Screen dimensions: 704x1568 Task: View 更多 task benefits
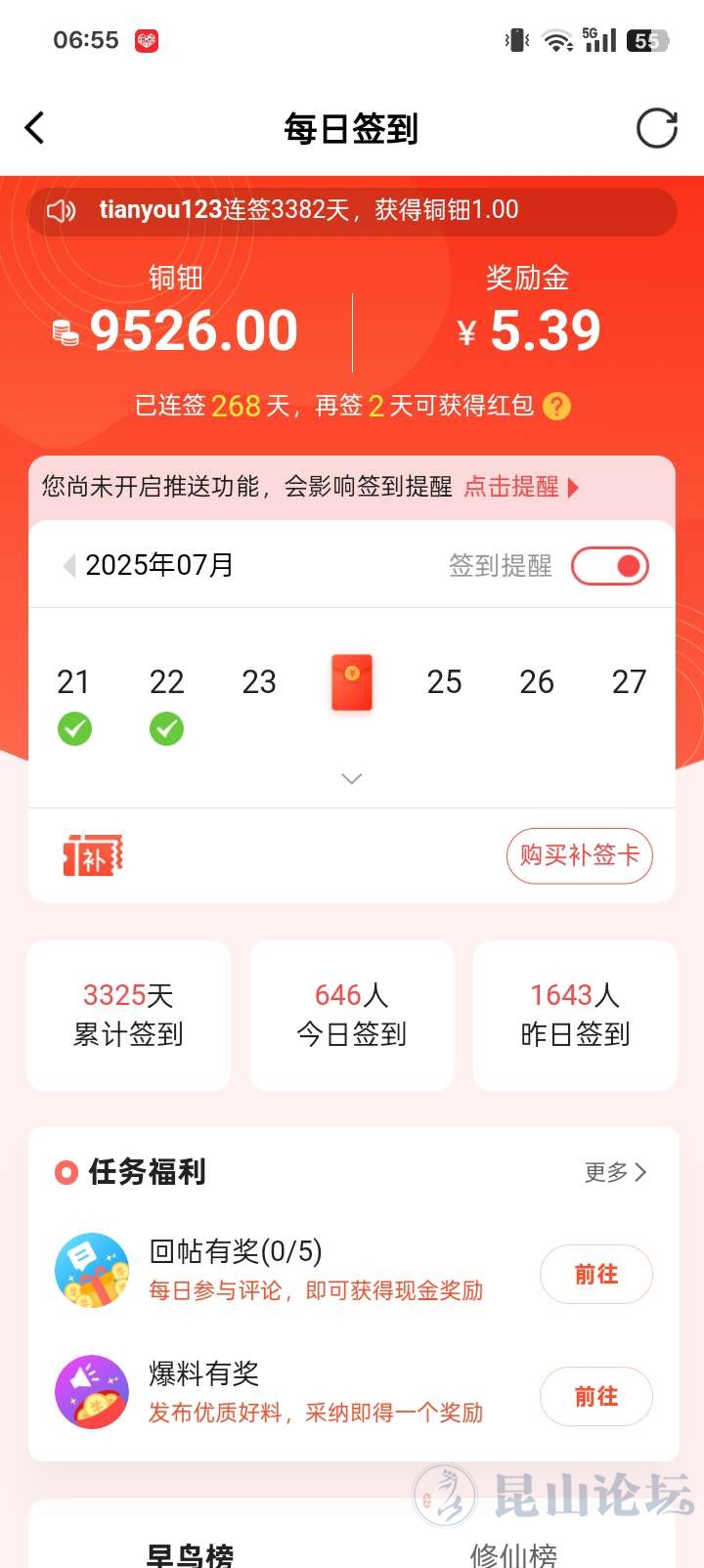pos(615,1171)
